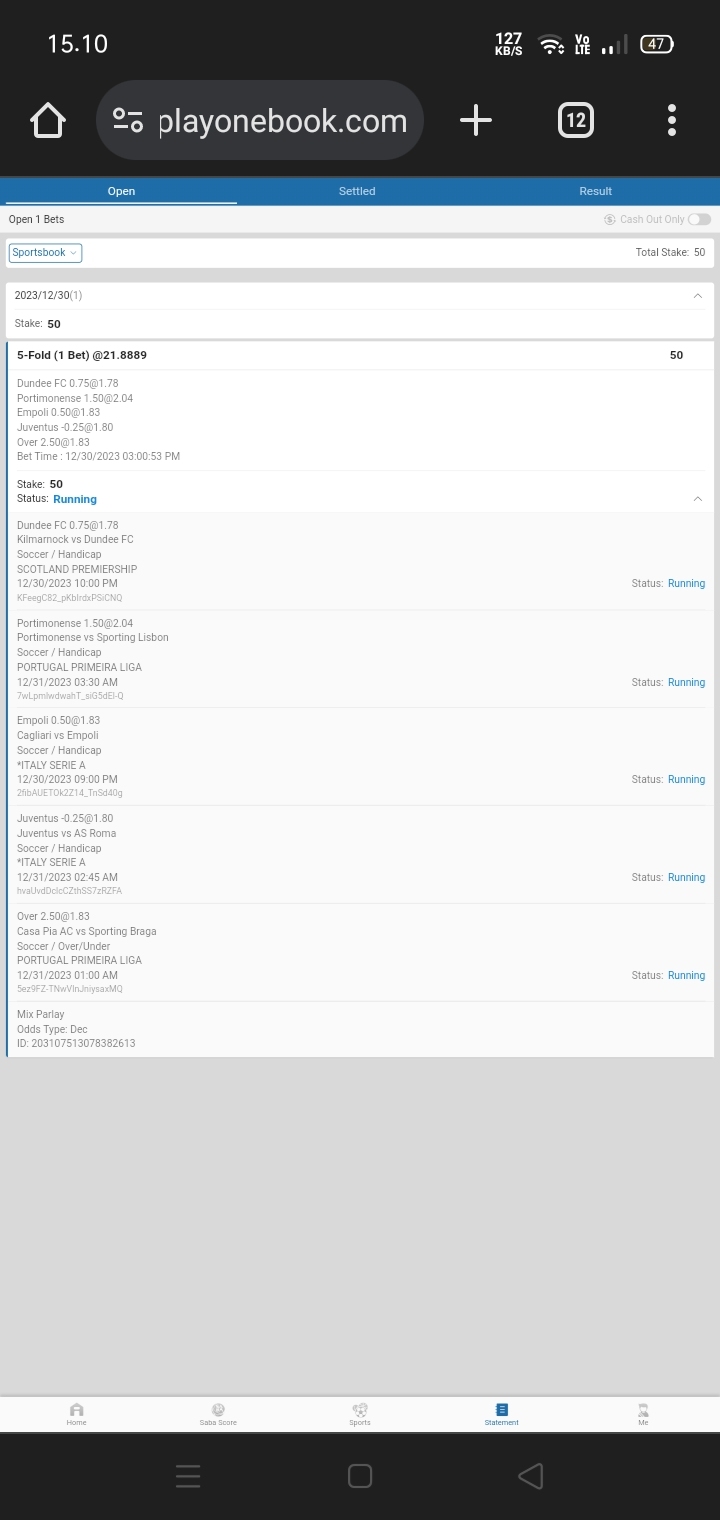The image size is (720, 1520).
Task: Open the Statement tab
Action: coord(501,1413)
